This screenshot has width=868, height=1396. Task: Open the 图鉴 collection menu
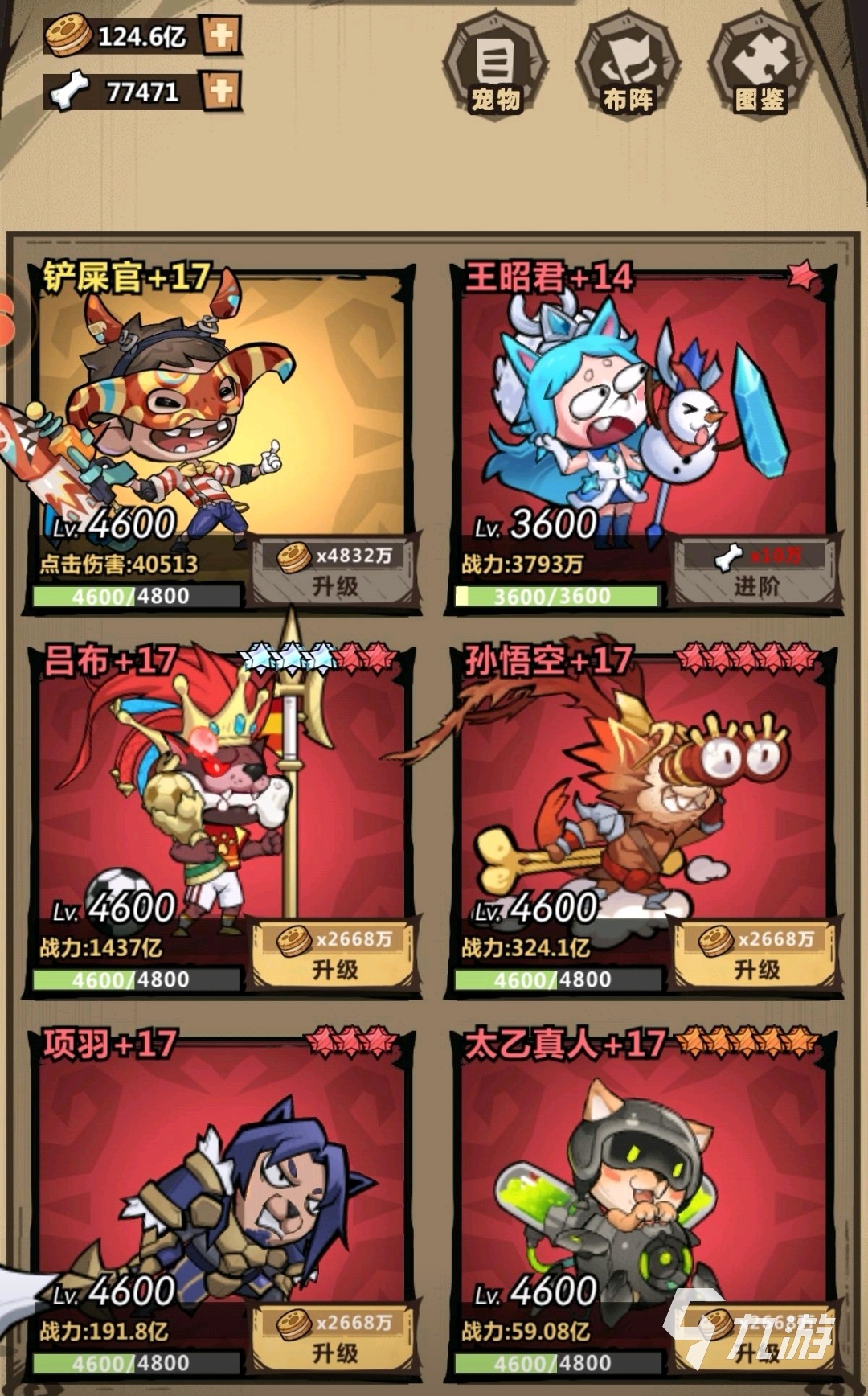click(759, 69)
